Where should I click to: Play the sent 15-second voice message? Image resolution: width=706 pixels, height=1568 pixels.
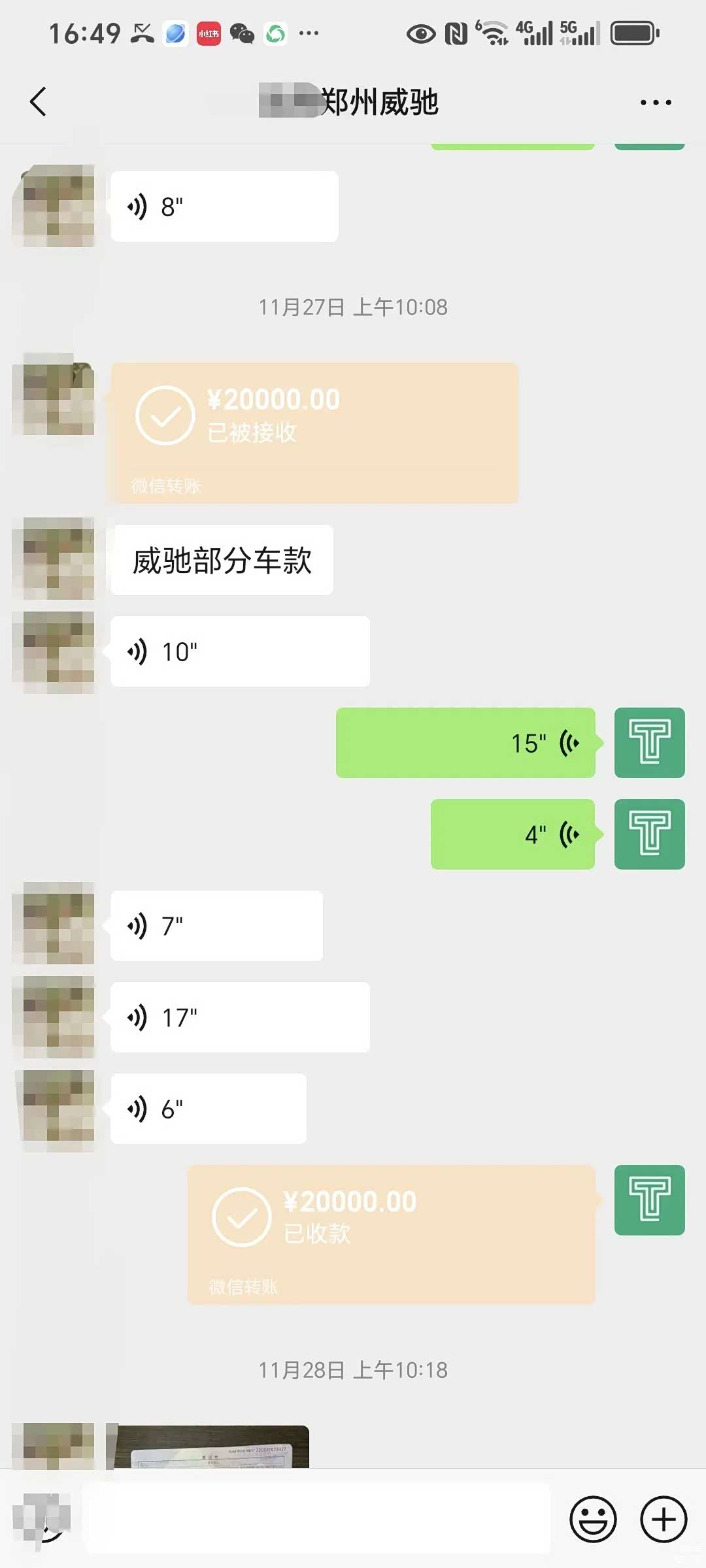465,743
